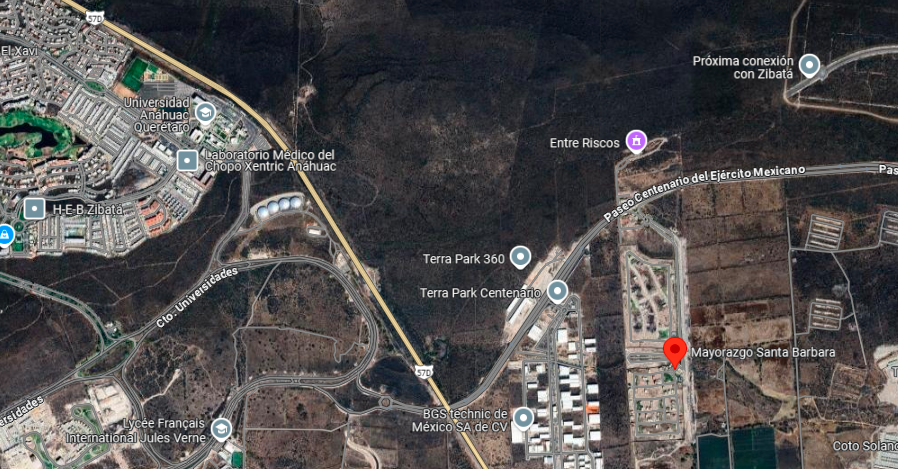Open the BGS technic de México marker
Viewport: 898px width, 469px height.
[x=523, y=418]
